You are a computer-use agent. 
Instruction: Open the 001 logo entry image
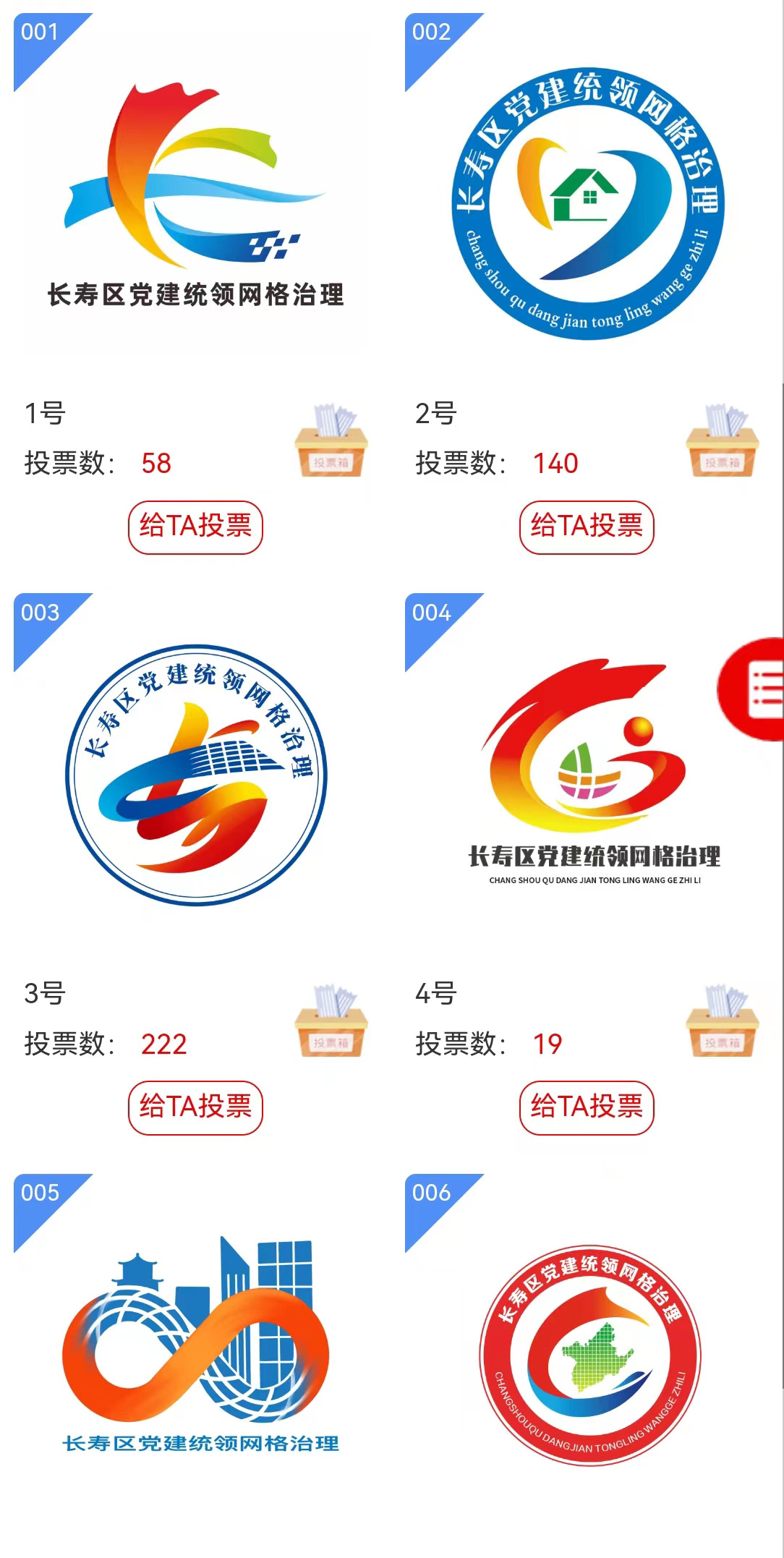195,195
